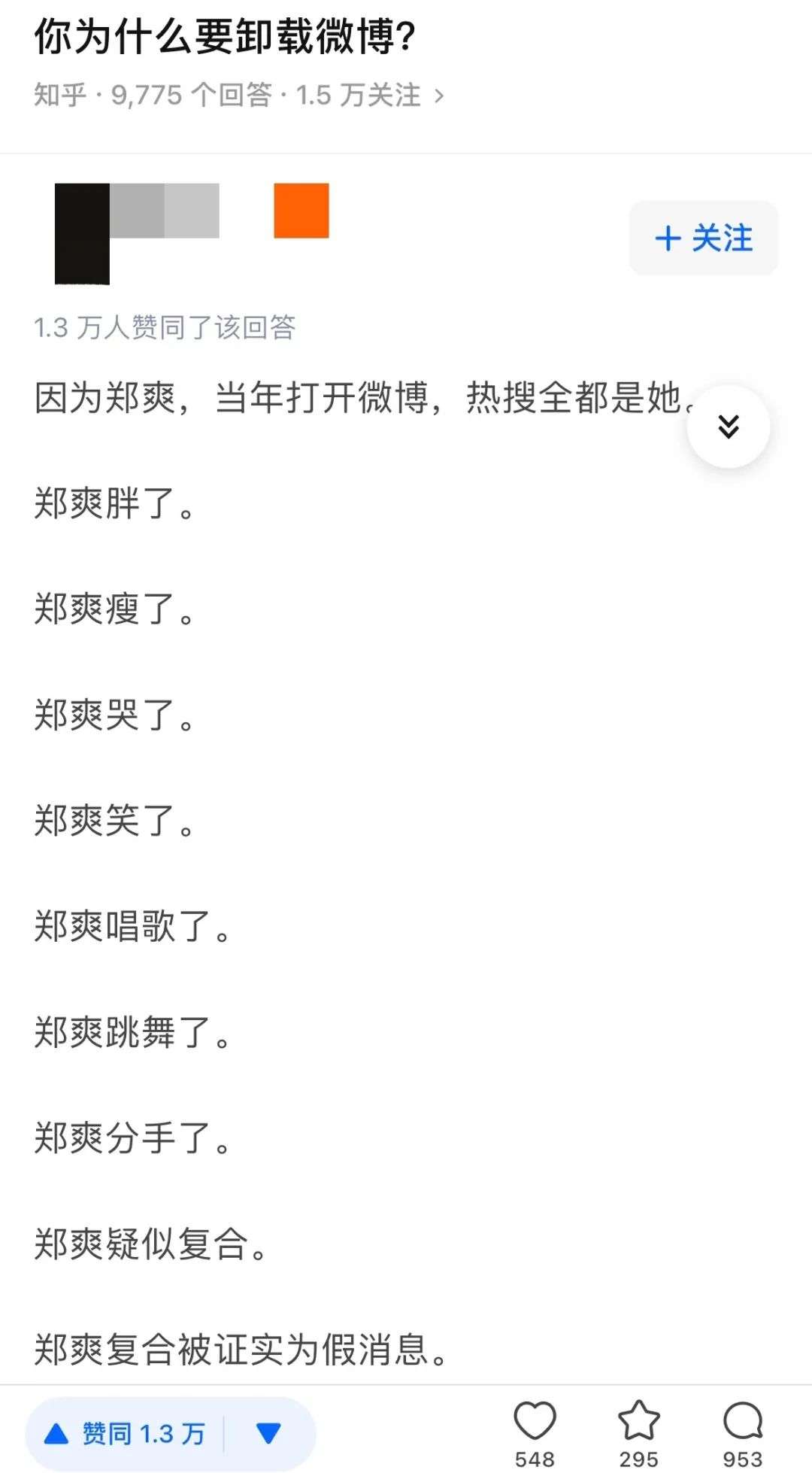The height and width of the screenshot is (1473, 812).
Task: Tap the double-chevron floating button
Action: (x=728, y=427)
